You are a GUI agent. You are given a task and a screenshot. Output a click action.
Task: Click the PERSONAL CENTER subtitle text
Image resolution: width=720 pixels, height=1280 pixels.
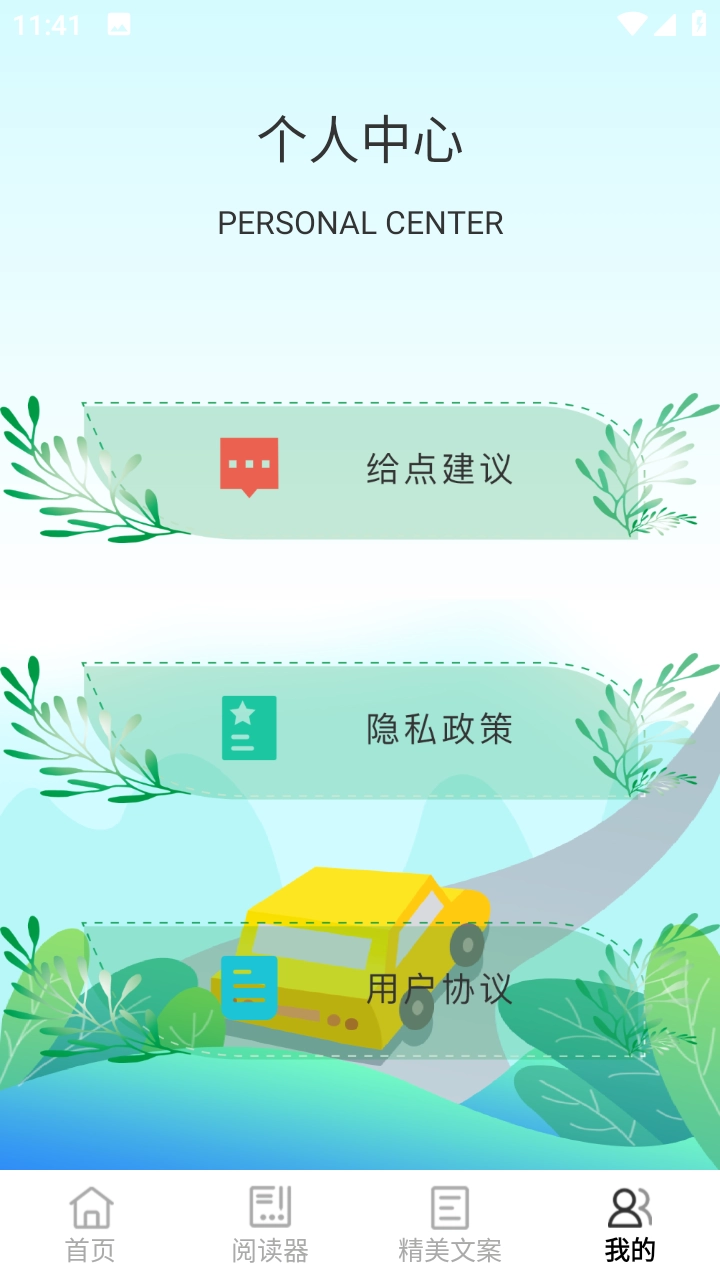click(x=360, y=223)
